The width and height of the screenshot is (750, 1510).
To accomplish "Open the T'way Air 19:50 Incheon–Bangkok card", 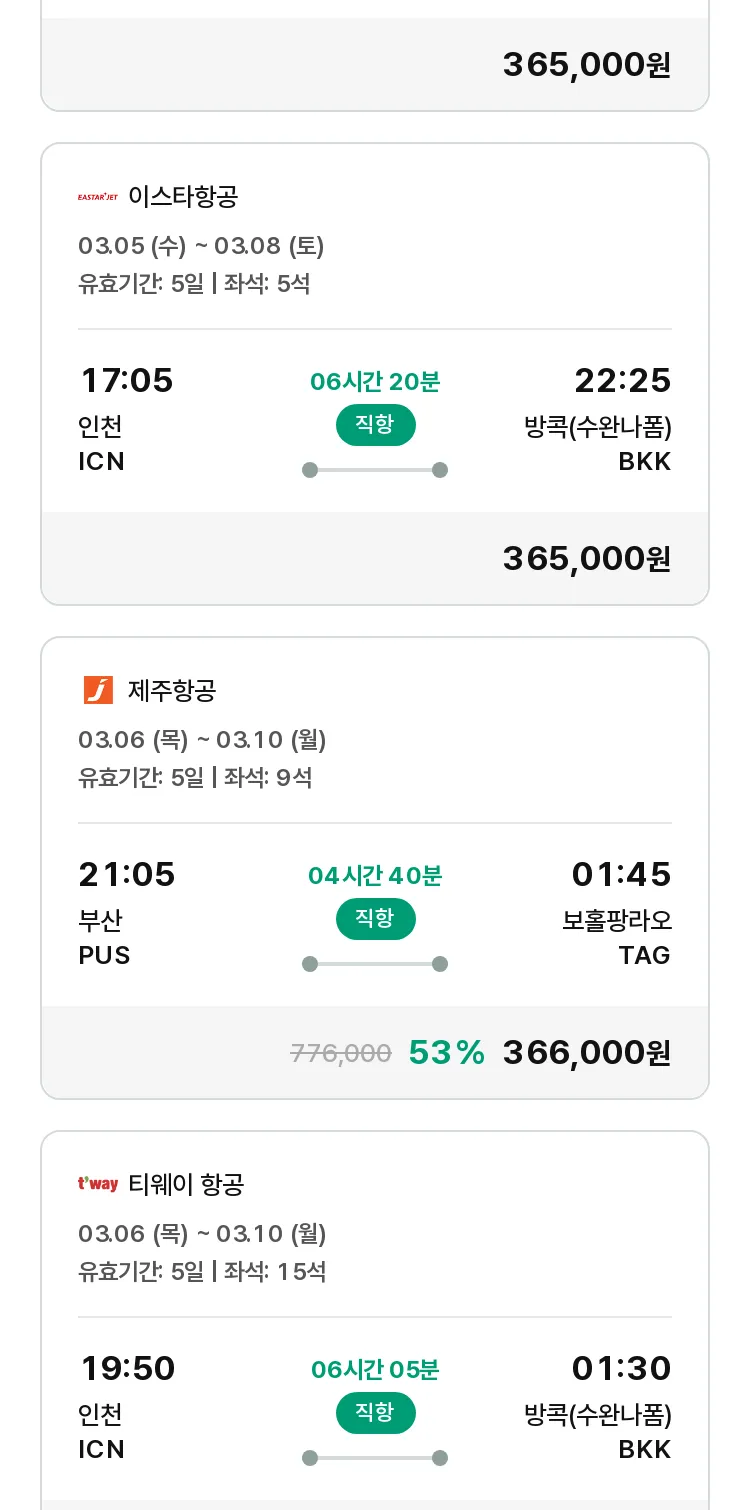I will [375, 1320].
